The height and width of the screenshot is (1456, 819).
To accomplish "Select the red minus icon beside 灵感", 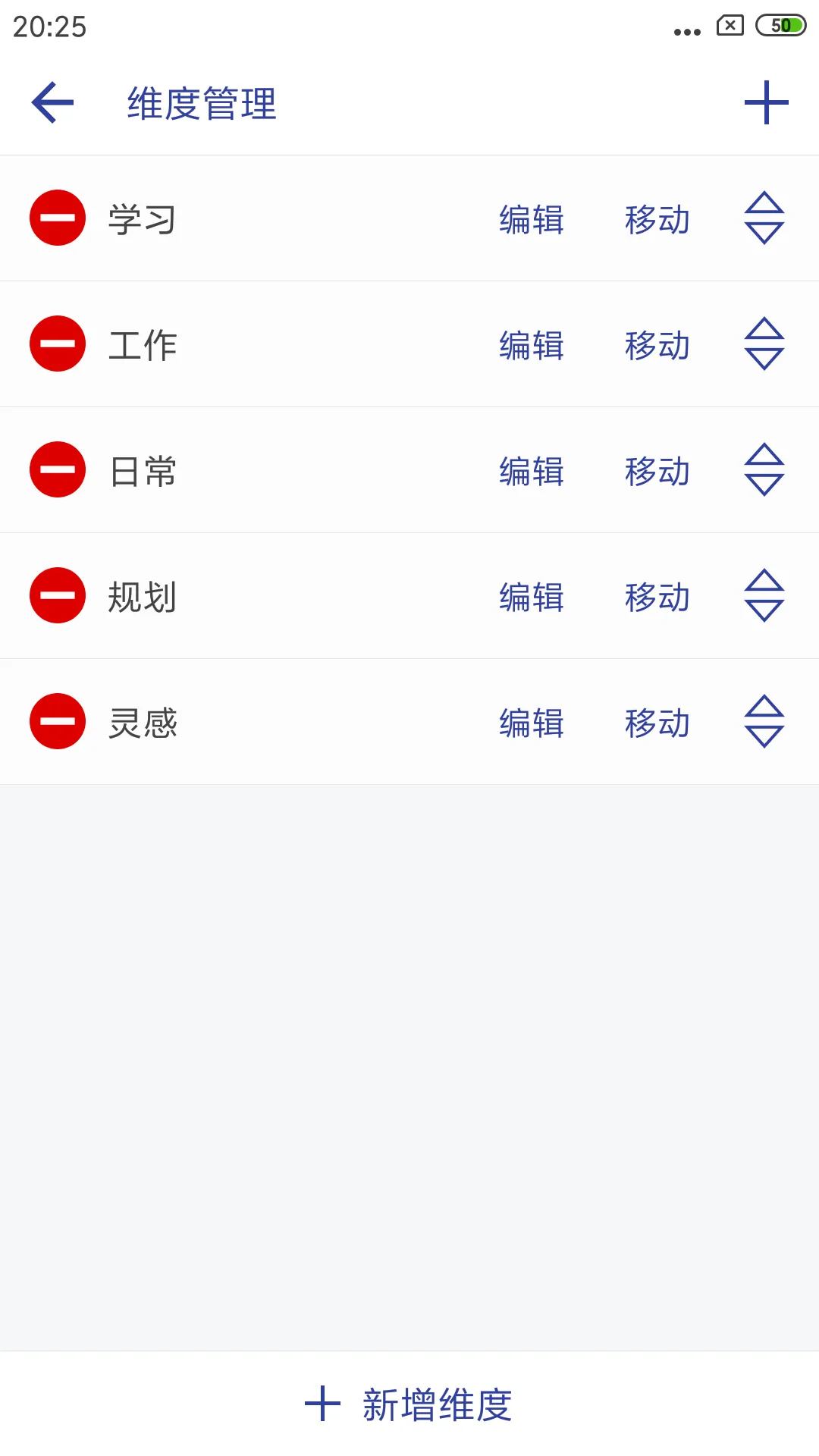I will (x=57, y=721).
